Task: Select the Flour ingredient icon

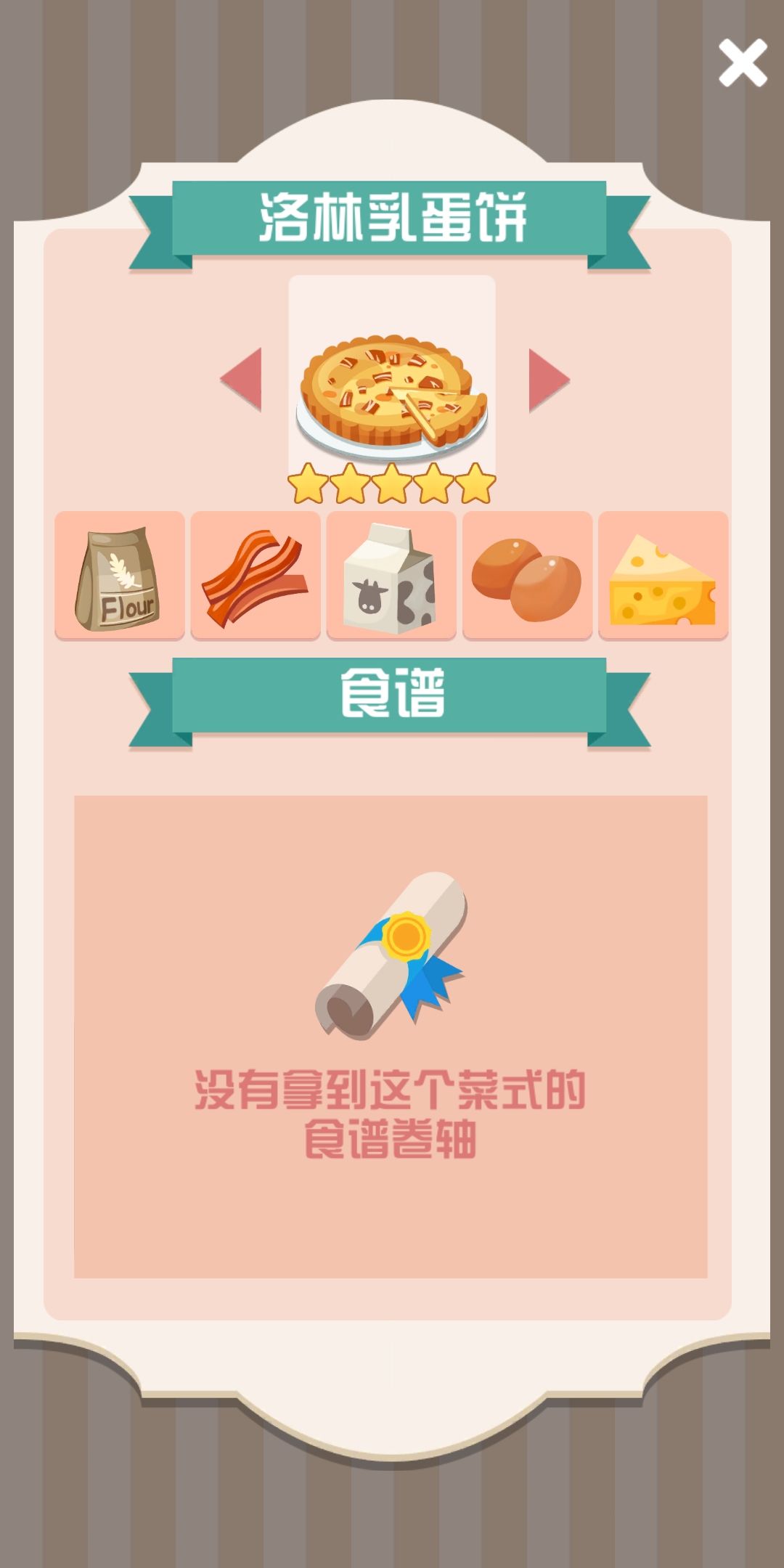Action: tap(120, 577)
